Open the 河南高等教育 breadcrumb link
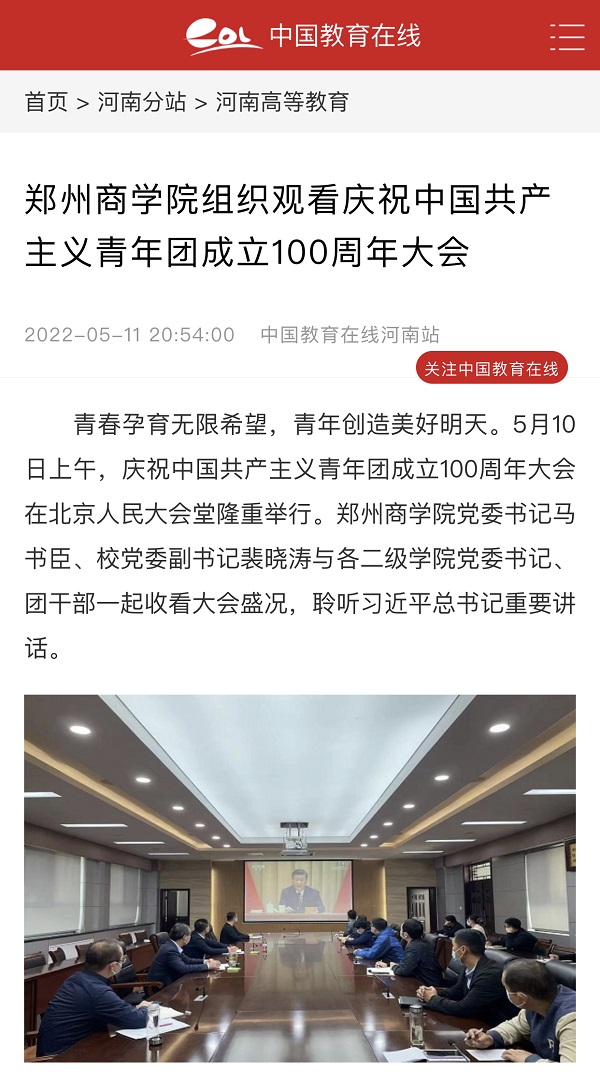Screen dimensions: 600x1077 [x=282, y=102]
